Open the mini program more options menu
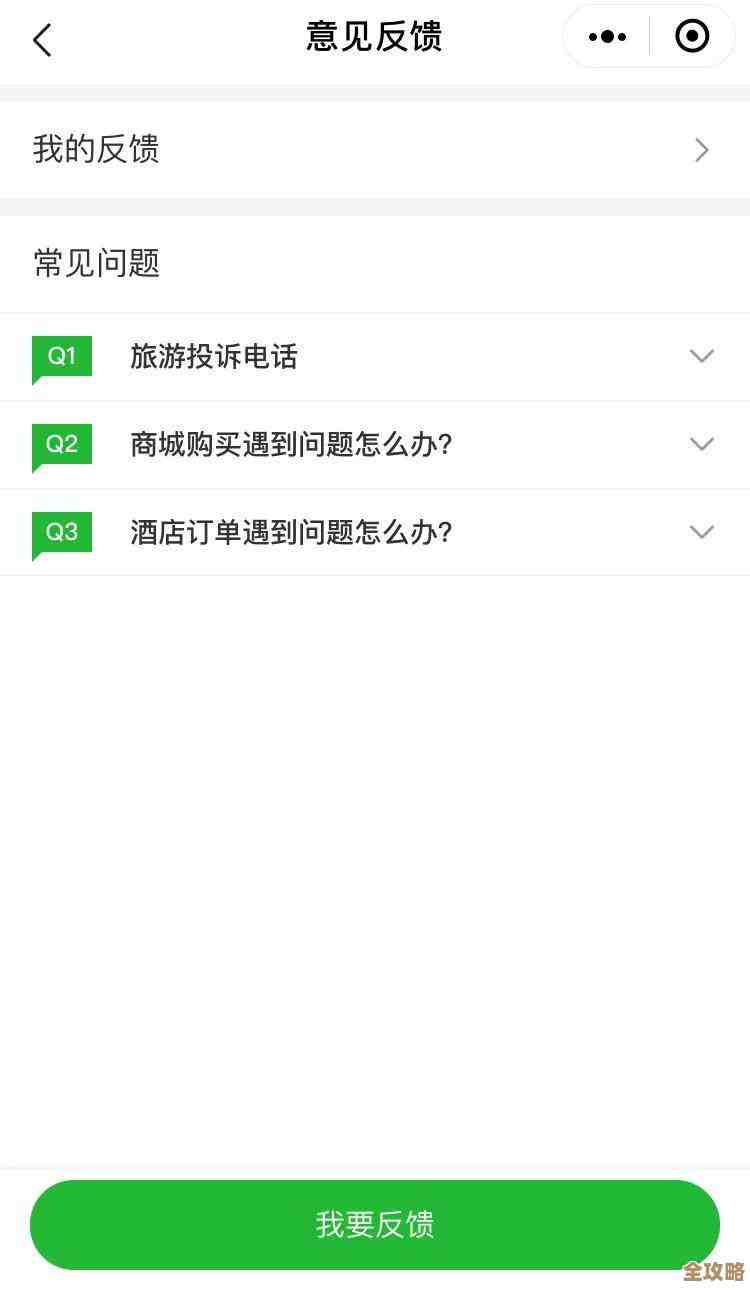Image resolution: width=750 pixels, height=1290 pixels. tap(606, 36)
